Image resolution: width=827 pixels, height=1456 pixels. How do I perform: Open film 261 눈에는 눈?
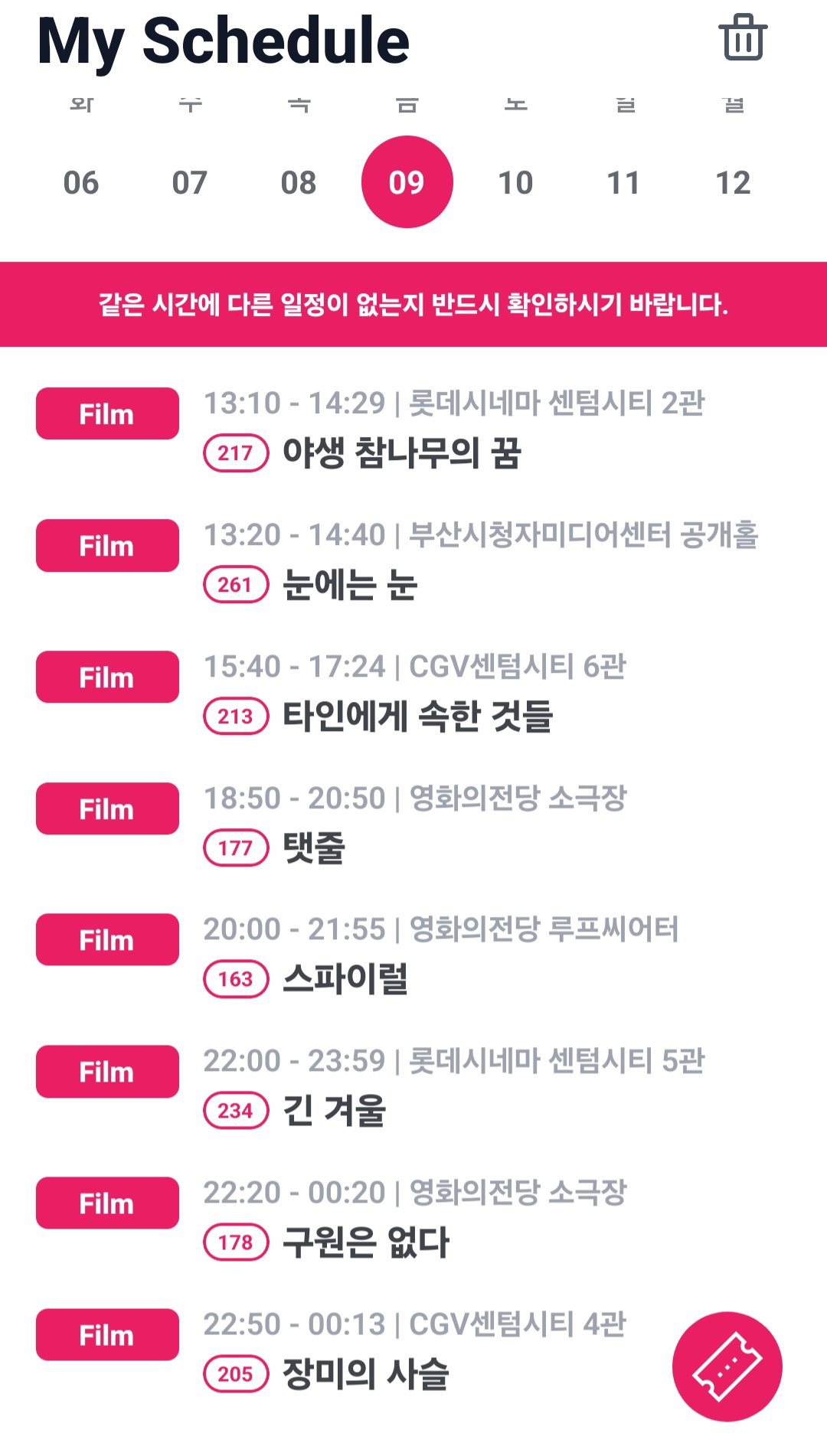coord(413,560)
